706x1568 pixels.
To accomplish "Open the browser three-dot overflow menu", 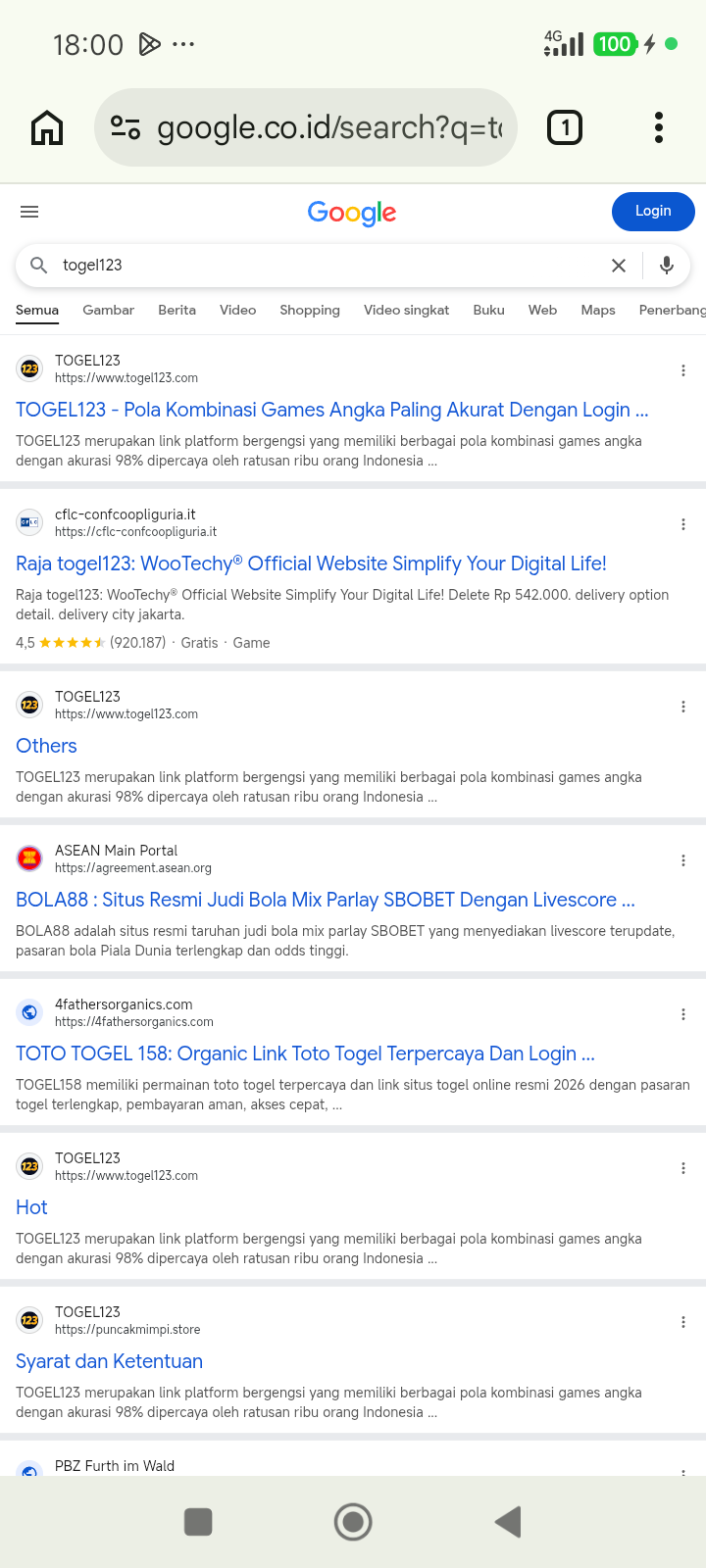I will click(x=659, y=127).
